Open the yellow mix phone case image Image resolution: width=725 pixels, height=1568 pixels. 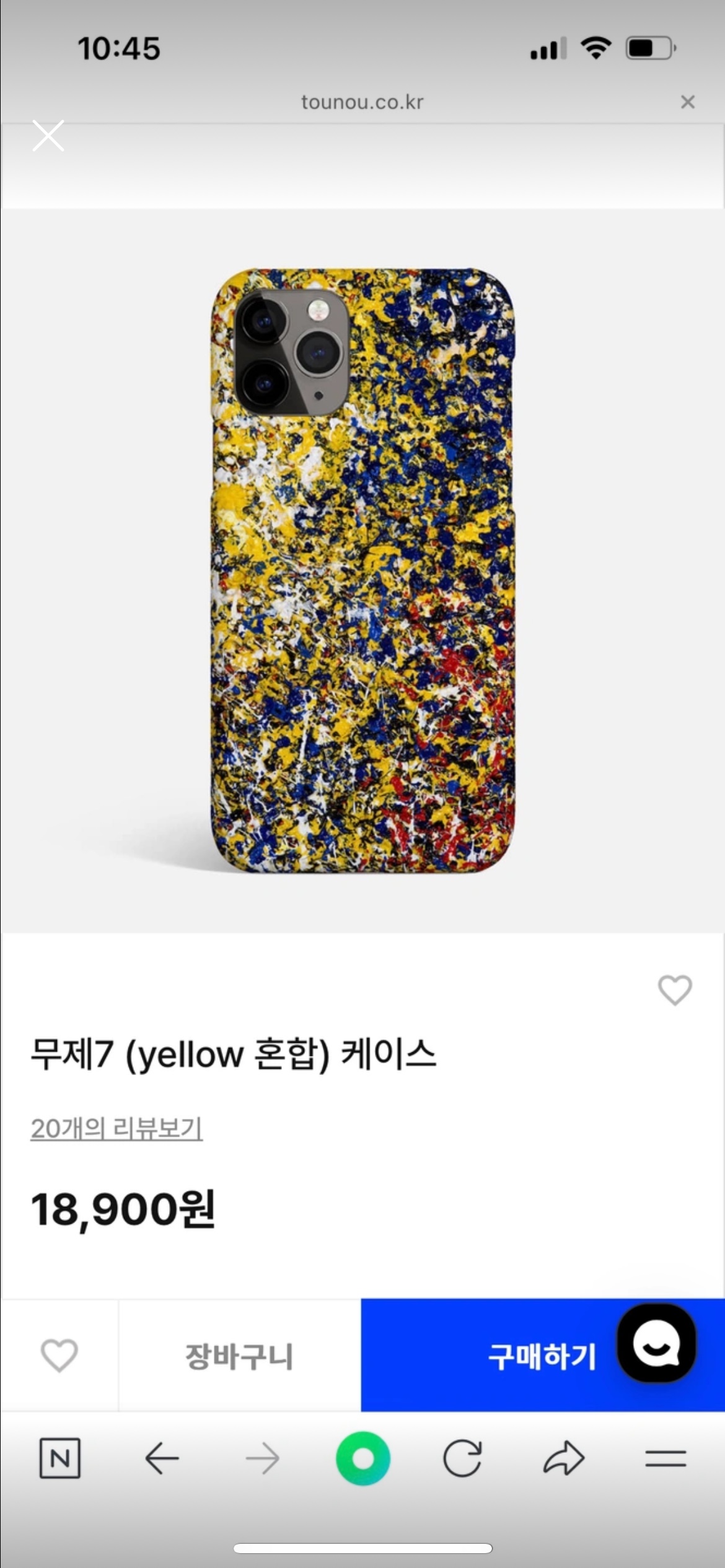coord(362,570)
